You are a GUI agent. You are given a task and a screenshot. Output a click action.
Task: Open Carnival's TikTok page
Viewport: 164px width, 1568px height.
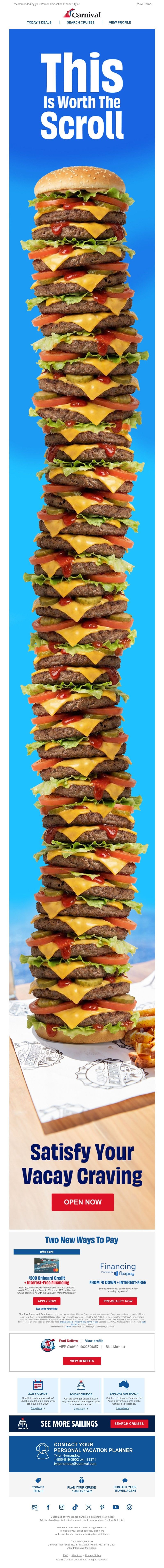tap(75, 1507)
